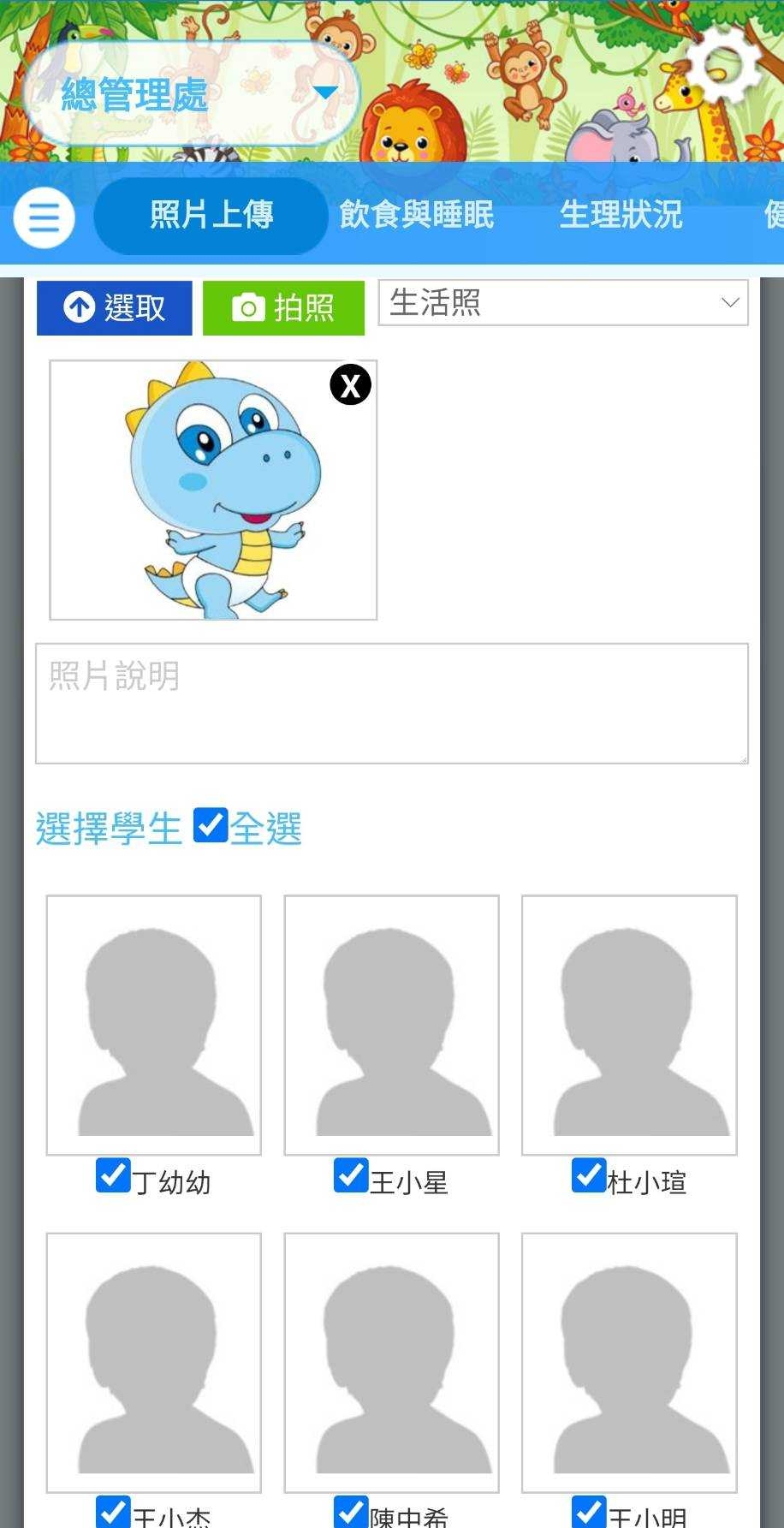This screenshot has width=784, height=1528.
Task: Deselect student 丁幼幼
Action: click(x=113, y=1175)
